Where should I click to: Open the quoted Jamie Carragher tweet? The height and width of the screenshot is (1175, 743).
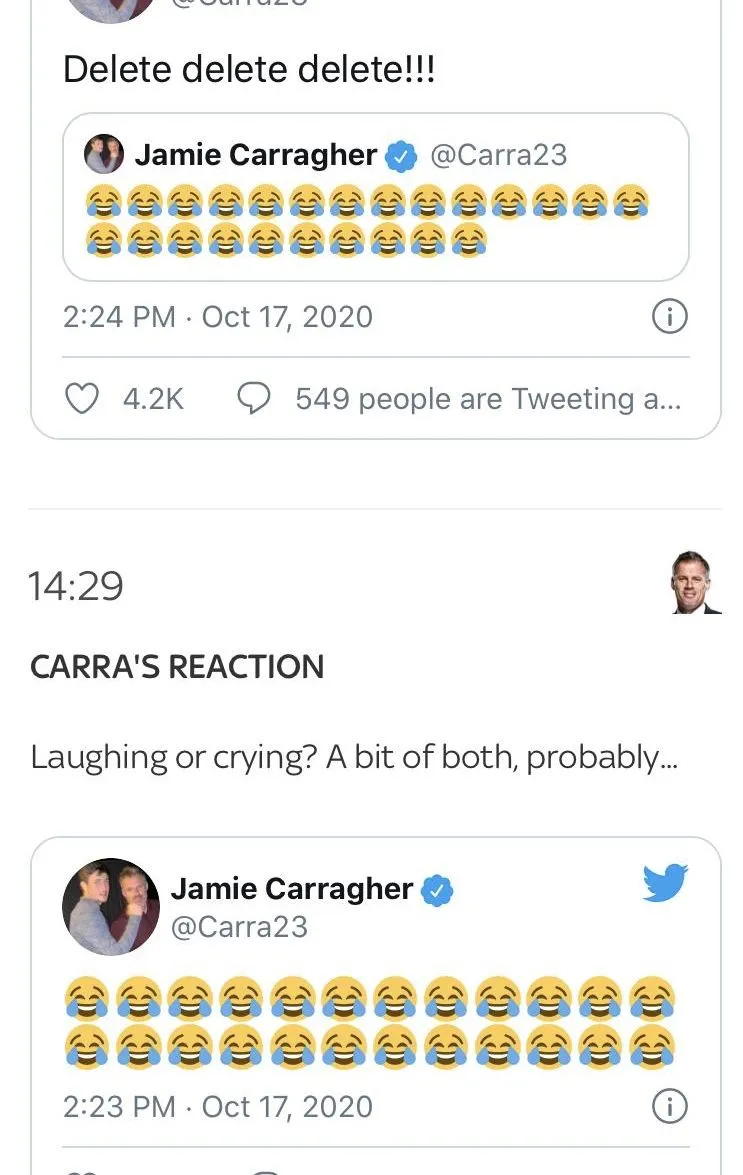pyautogui.click(x=375, y=197)
